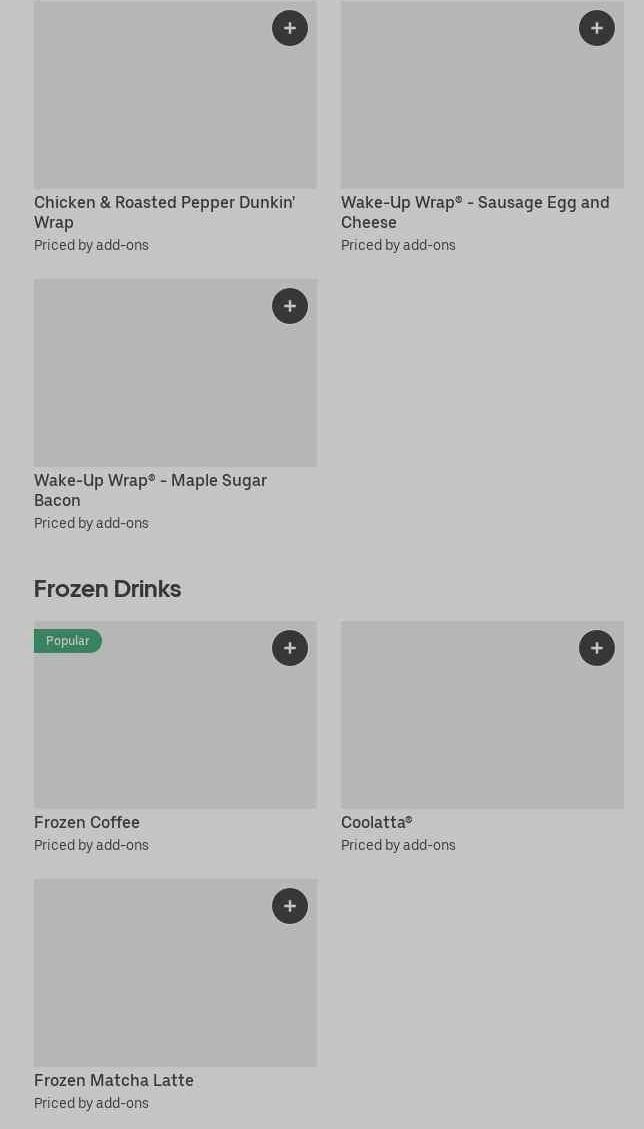The height and width of the screenshot is (1129, 644).
Task: Add Wake-Up Wrap Maple Sugar Bacon
Action: 290,306
